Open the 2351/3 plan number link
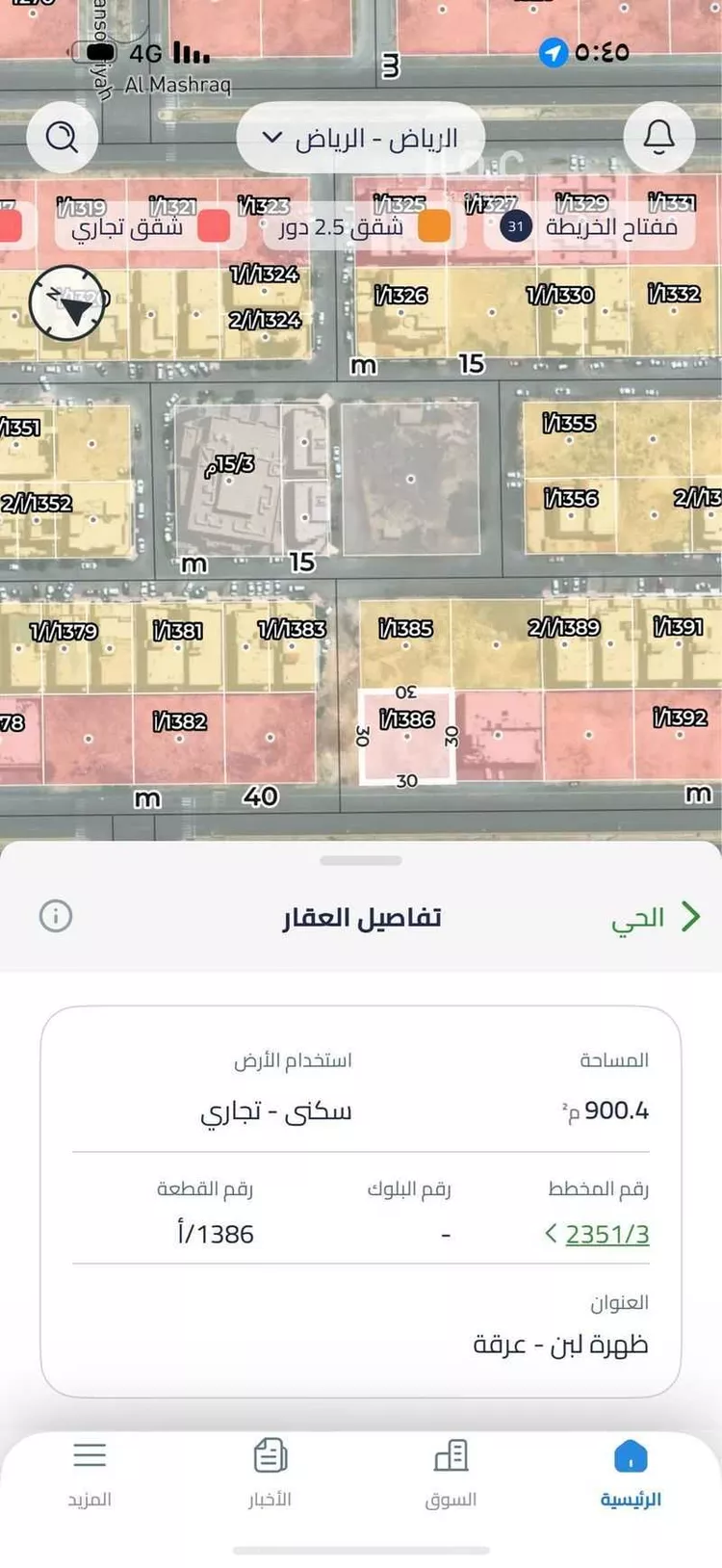The width and height of the screenshot is (722, 1568). click(606, 1234)
